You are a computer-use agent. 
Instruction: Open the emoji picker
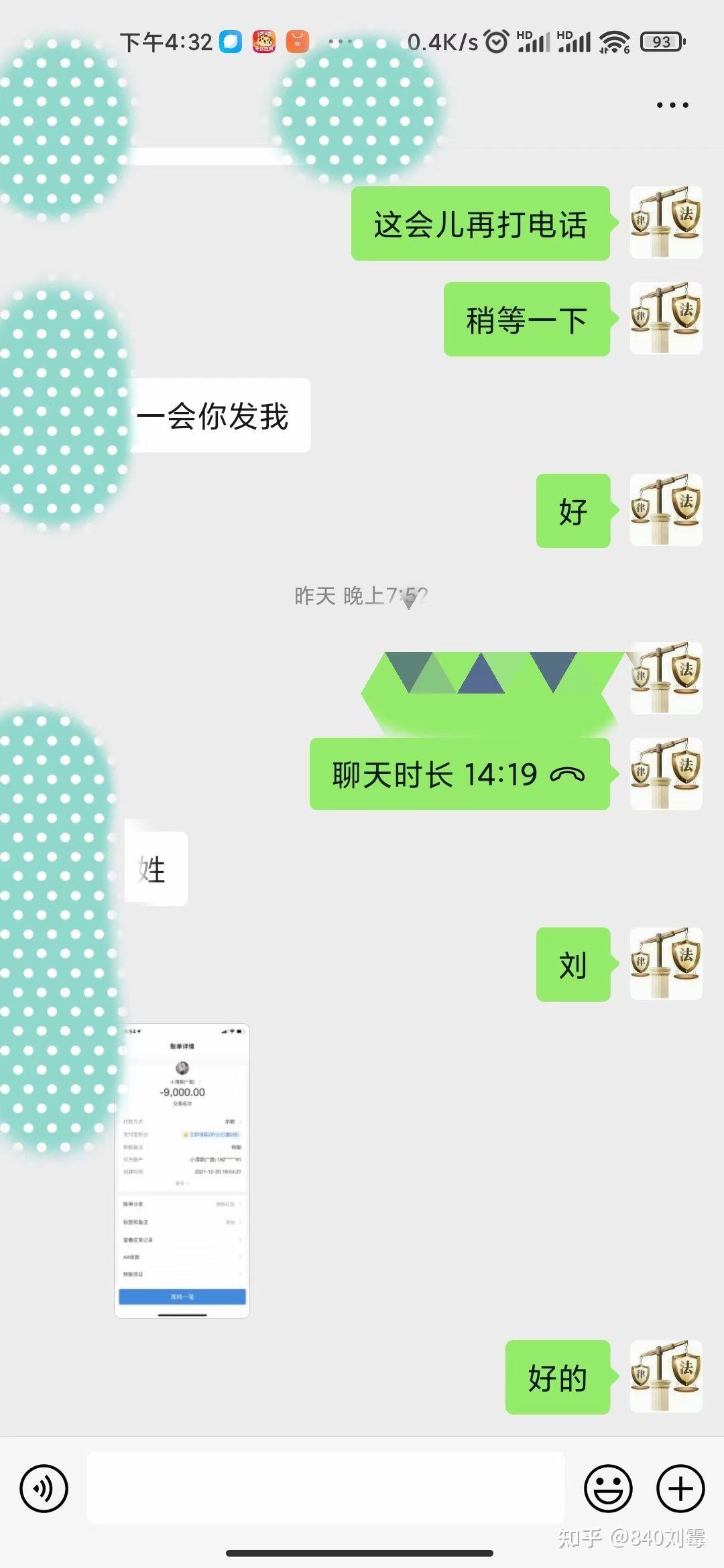[x=608, y=1488]
